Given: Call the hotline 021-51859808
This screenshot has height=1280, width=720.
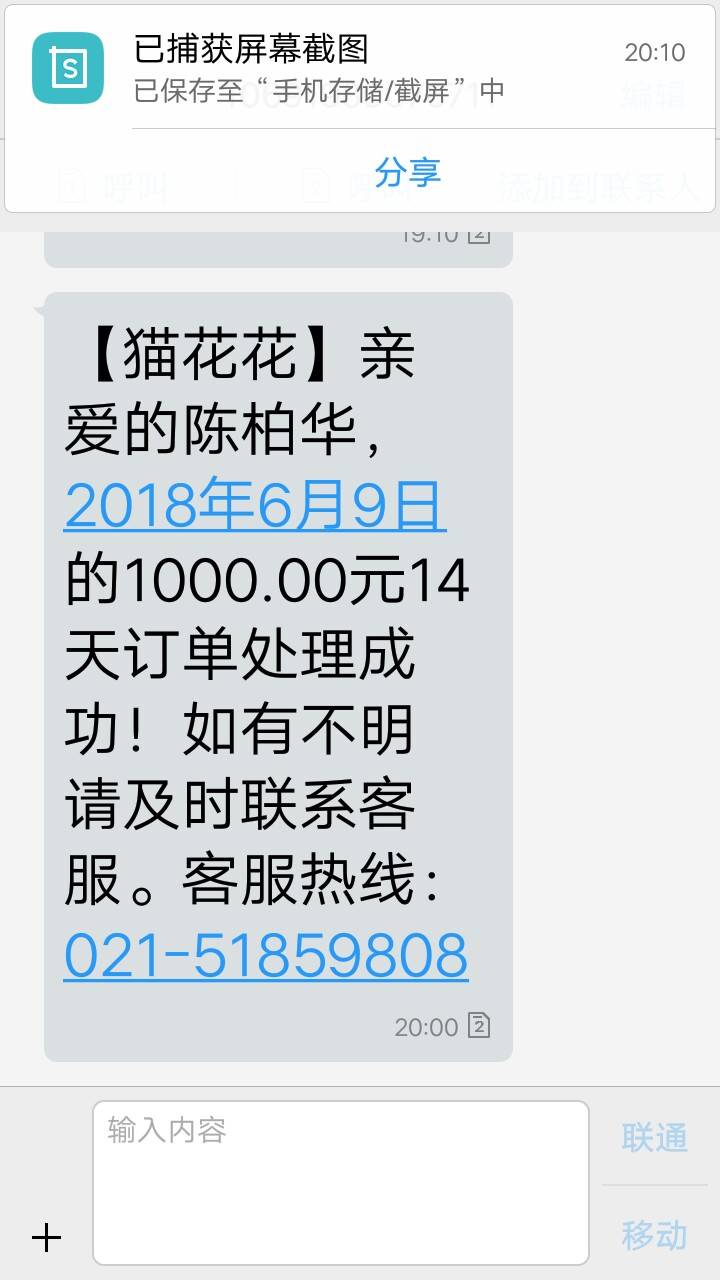Looking at the screenshot, I should 266,954.
